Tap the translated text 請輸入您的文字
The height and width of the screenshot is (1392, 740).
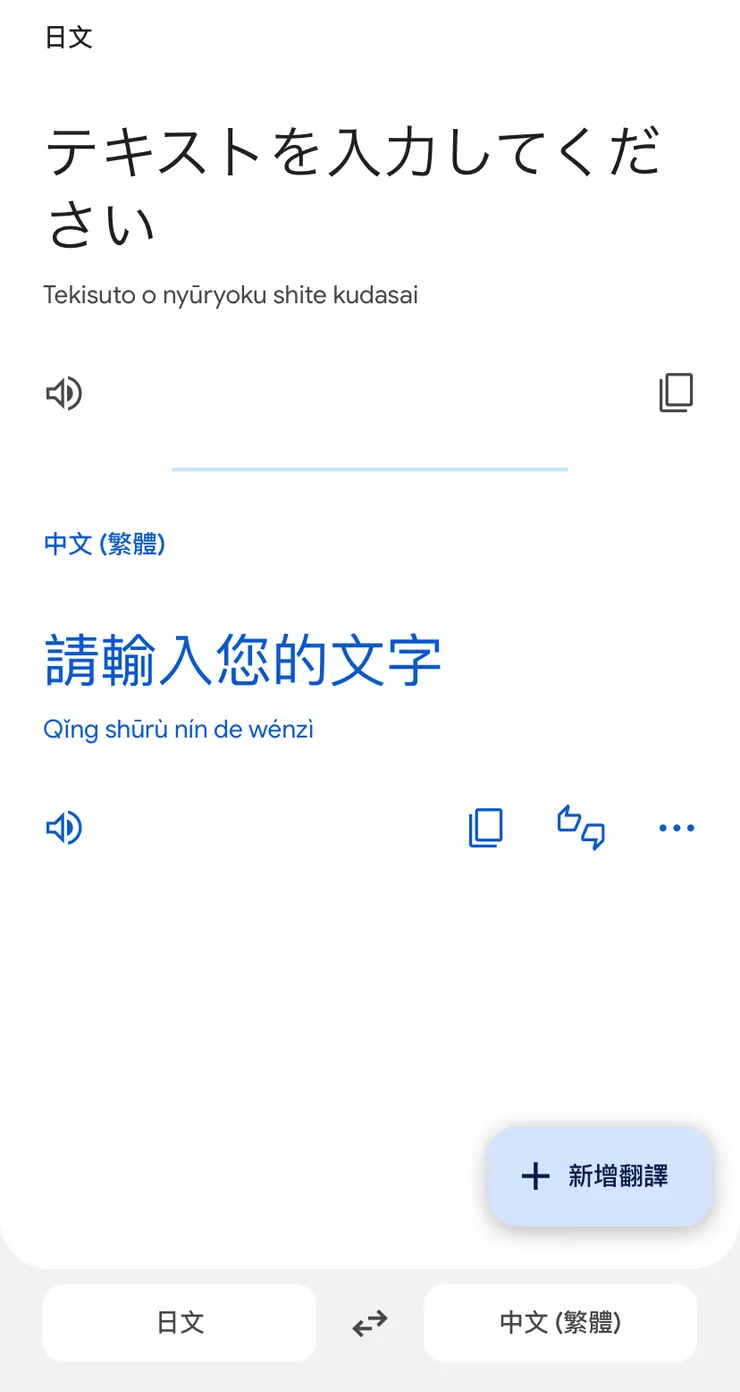click(242, 658)
